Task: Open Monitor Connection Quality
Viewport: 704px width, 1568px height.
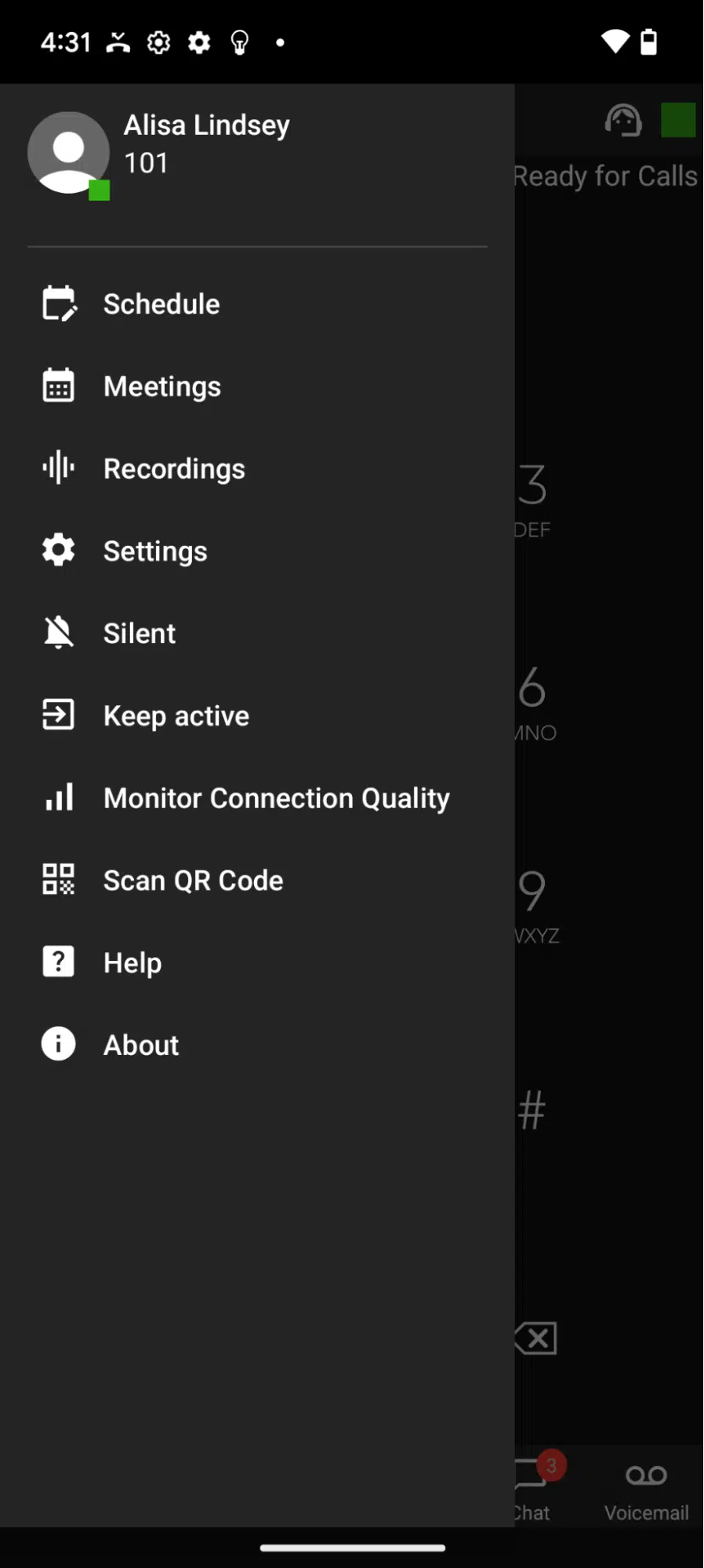Action: (257, 798)
